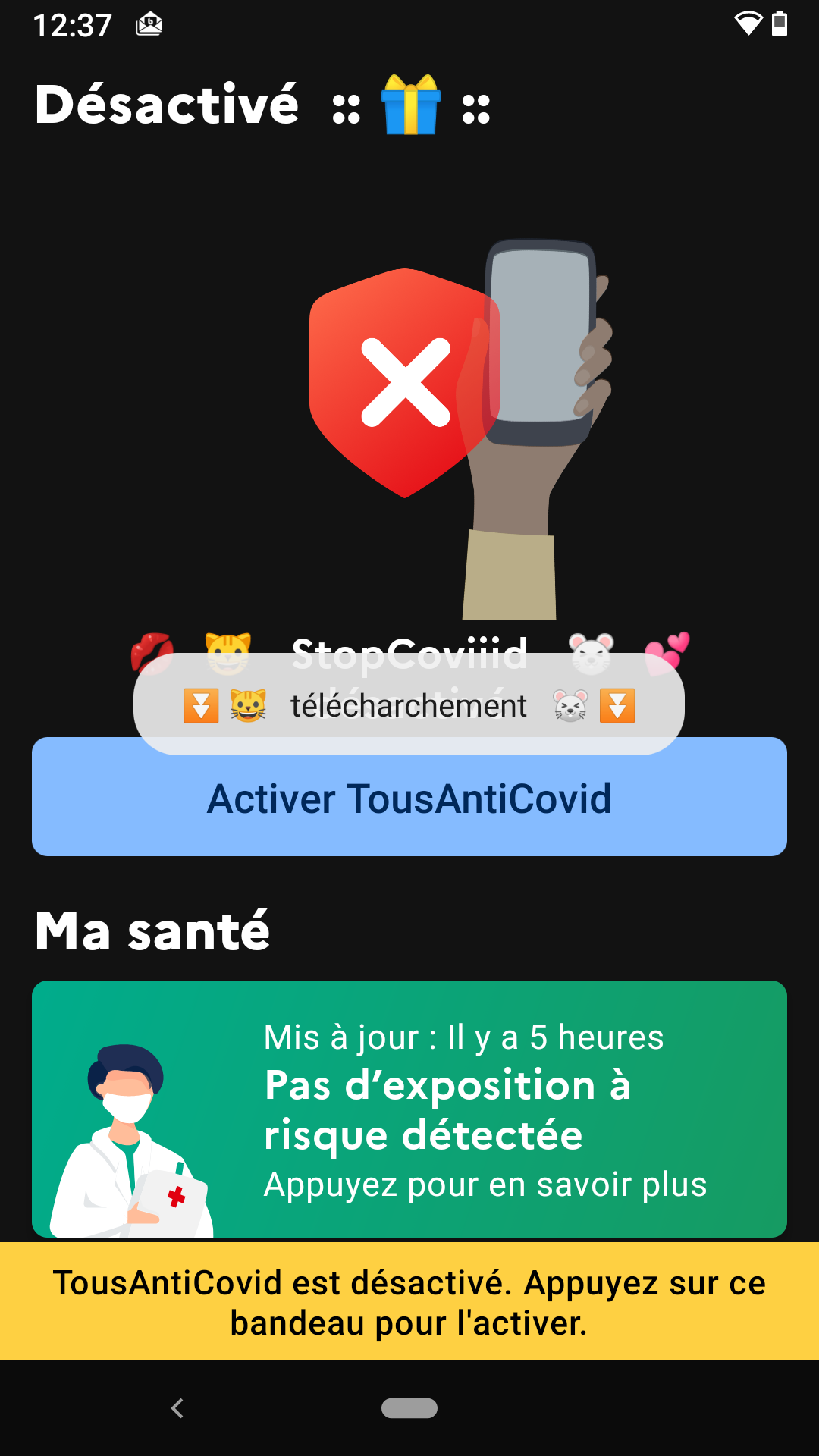Open the no-exposure-risk health card
This screenshot has height=1456, width=819.
tap(409, 1109)
